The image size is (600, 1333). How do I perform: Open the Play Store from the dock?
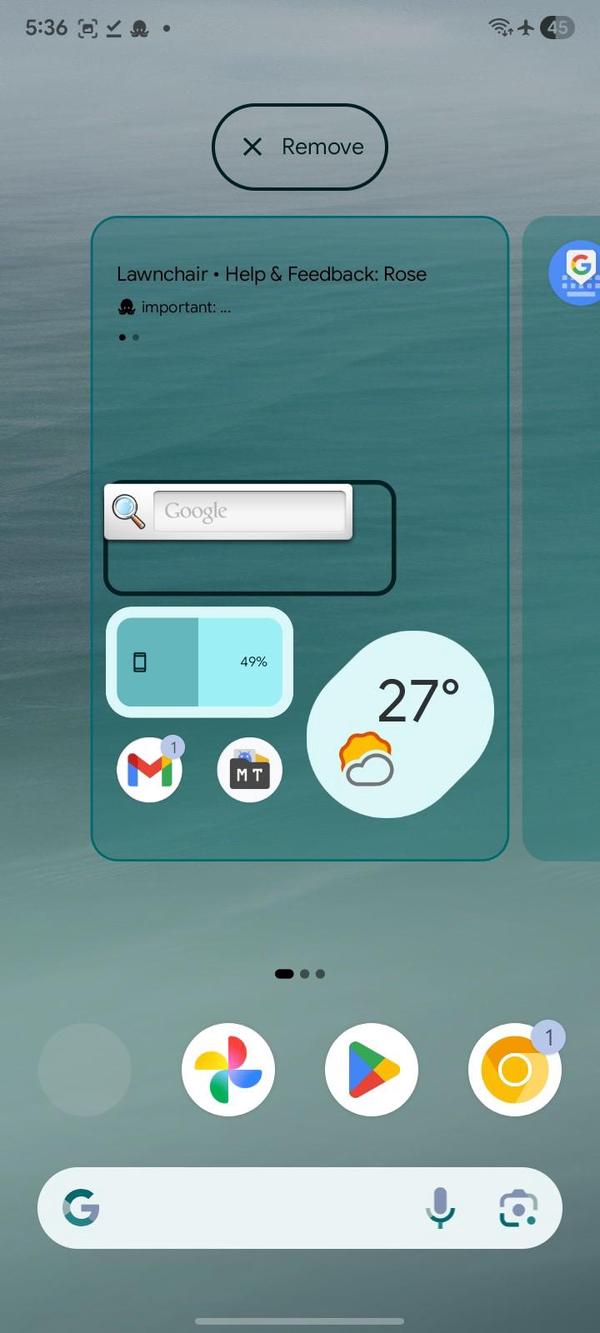[371, 1069]
